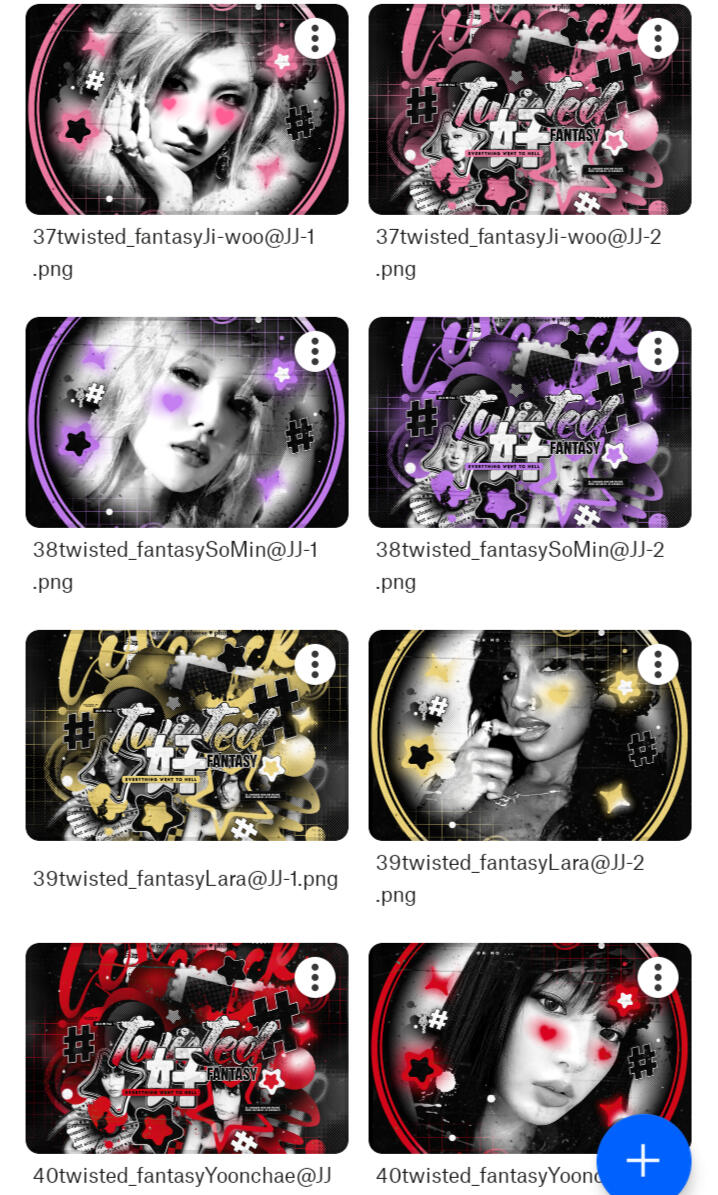The height and width of the screenshot is (1195, 718).
Task: Open options menu for 37twisted_fantasyJi-woo@JJ-1.png
Action: click(315, 38)
